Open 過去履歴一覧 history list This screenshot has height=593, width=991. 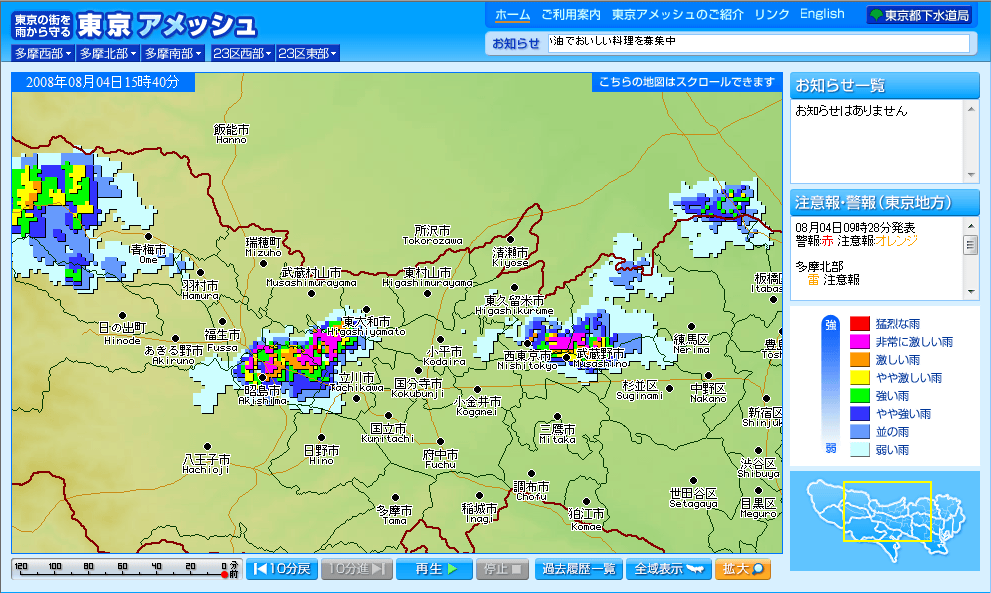578,569
